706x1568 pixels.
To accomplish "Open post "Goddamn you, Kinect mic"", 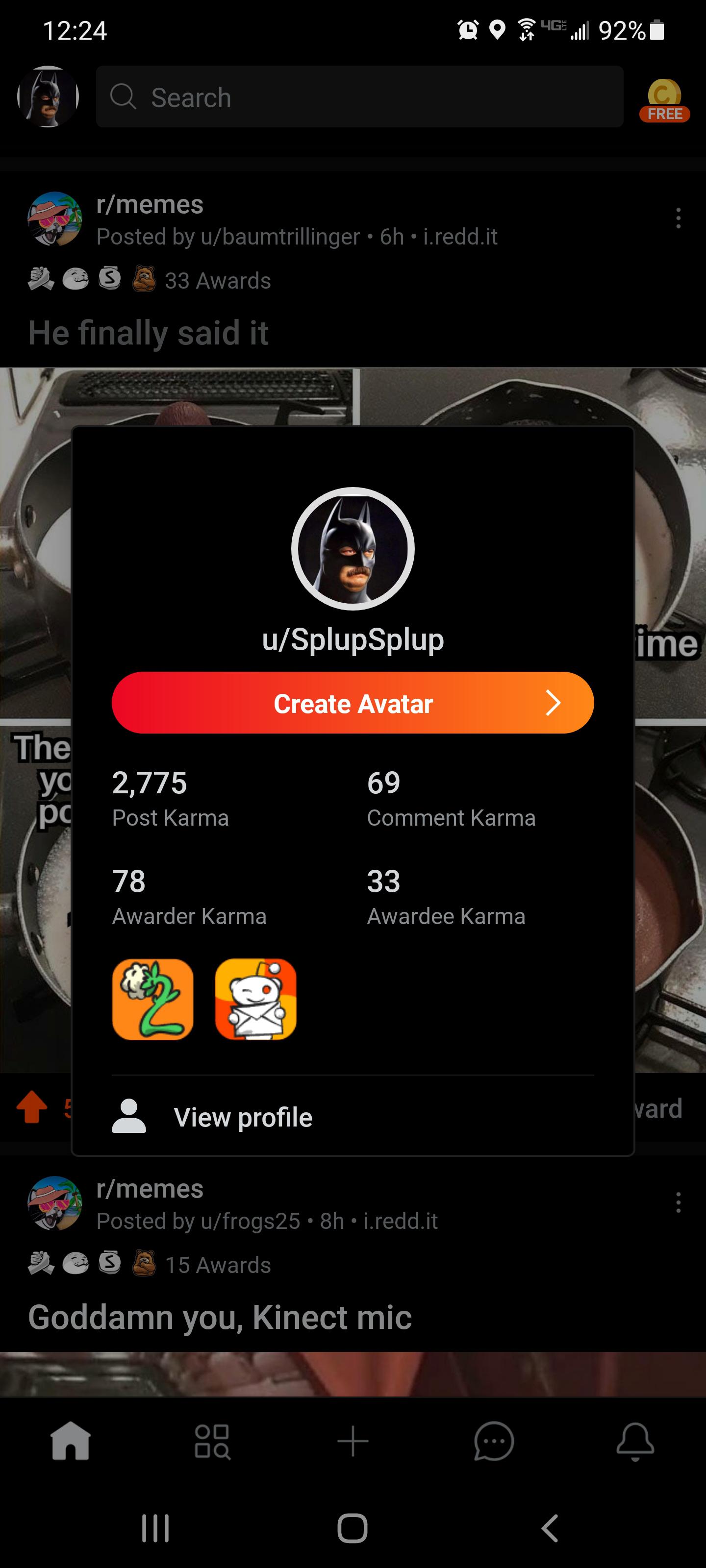I will pos(220,1317).
